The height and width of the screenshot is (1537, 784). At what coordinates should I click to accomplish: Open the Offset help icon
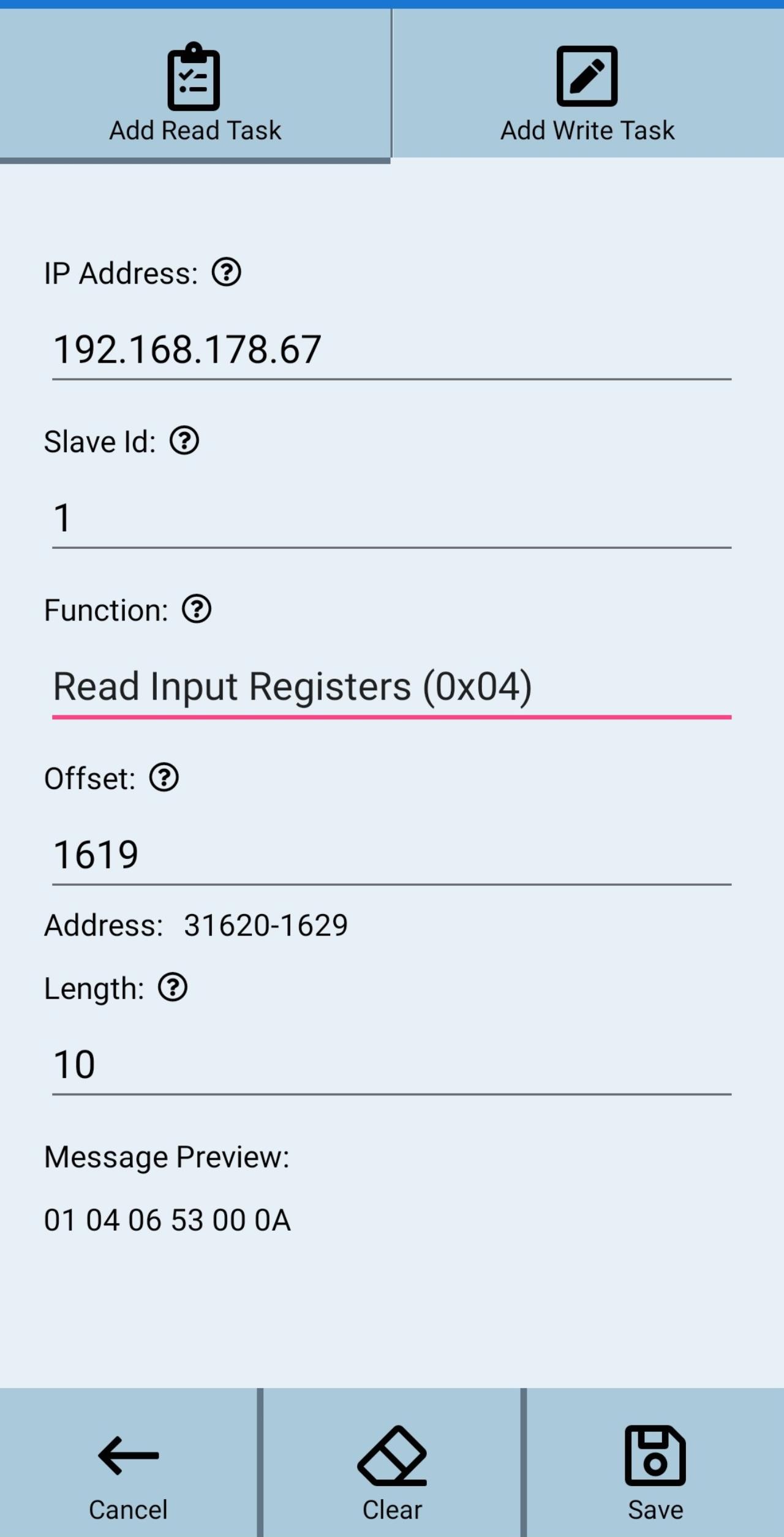click(x=164, y=778)
